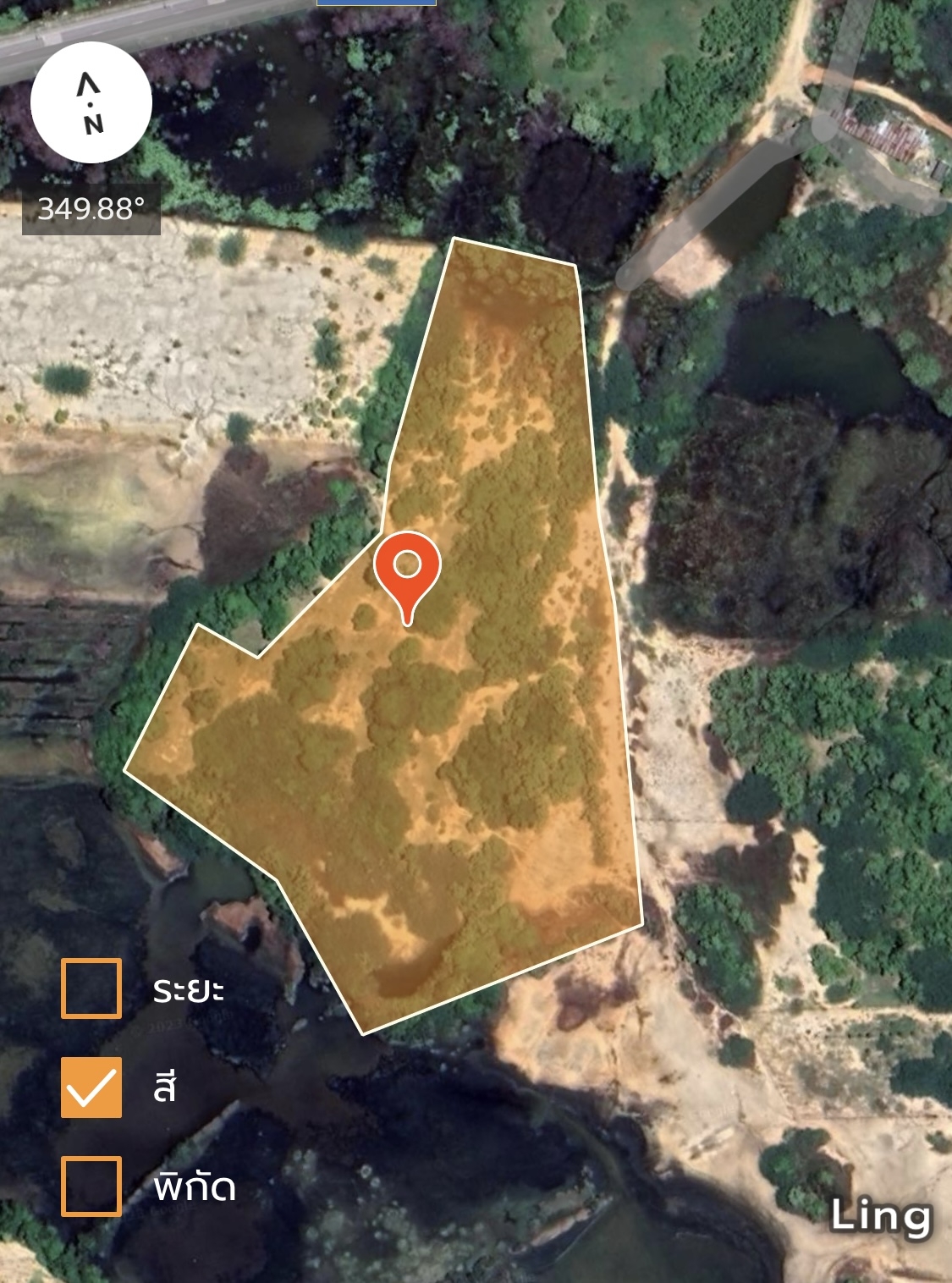Viewport: 952px width, 1283px height.
Task: Select the red location pin marker
Action: click(x=407, y=570)
